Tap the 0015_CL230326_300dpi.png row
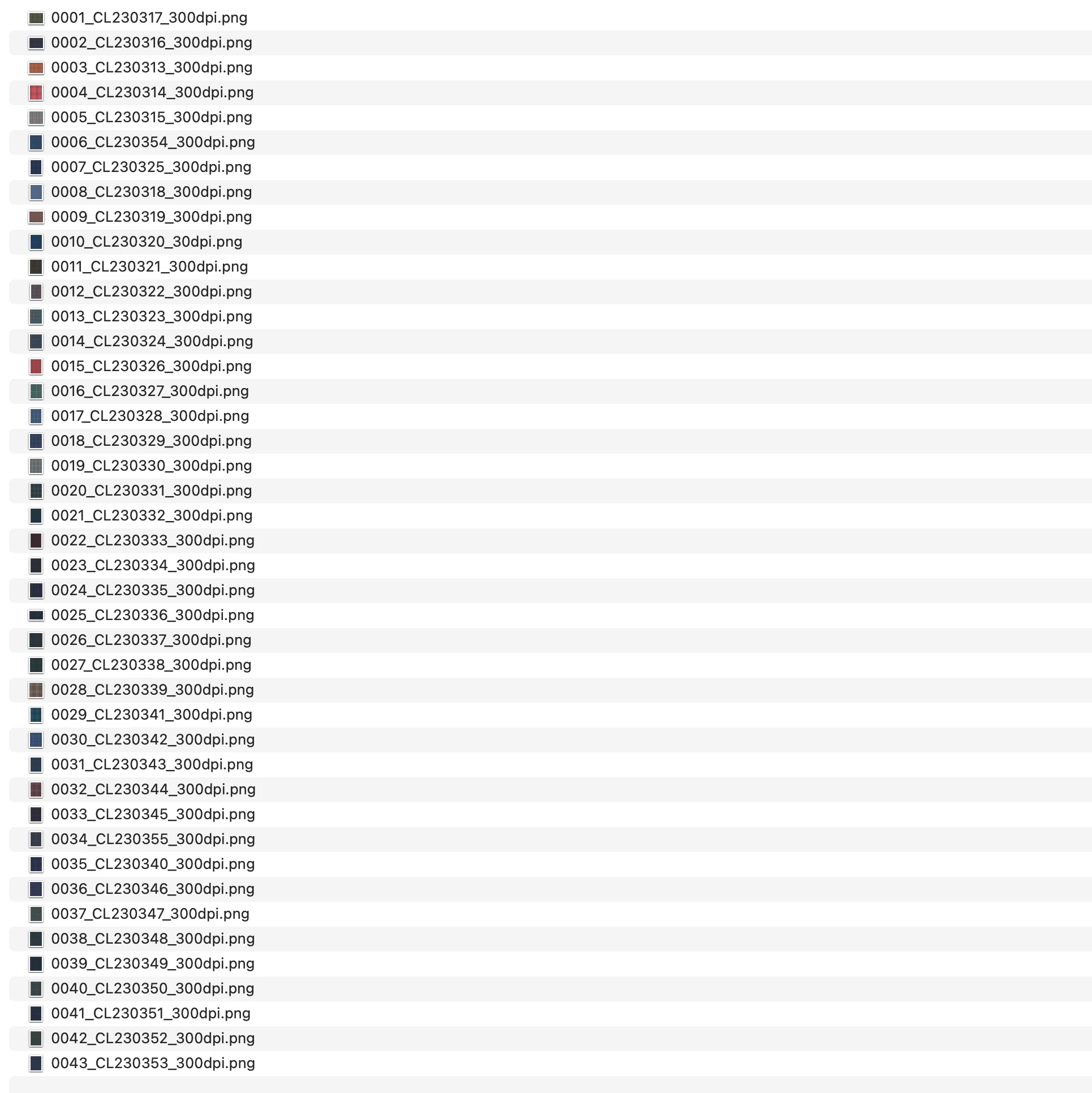This screenshot has width=1092, height=1093. (151, 367)
